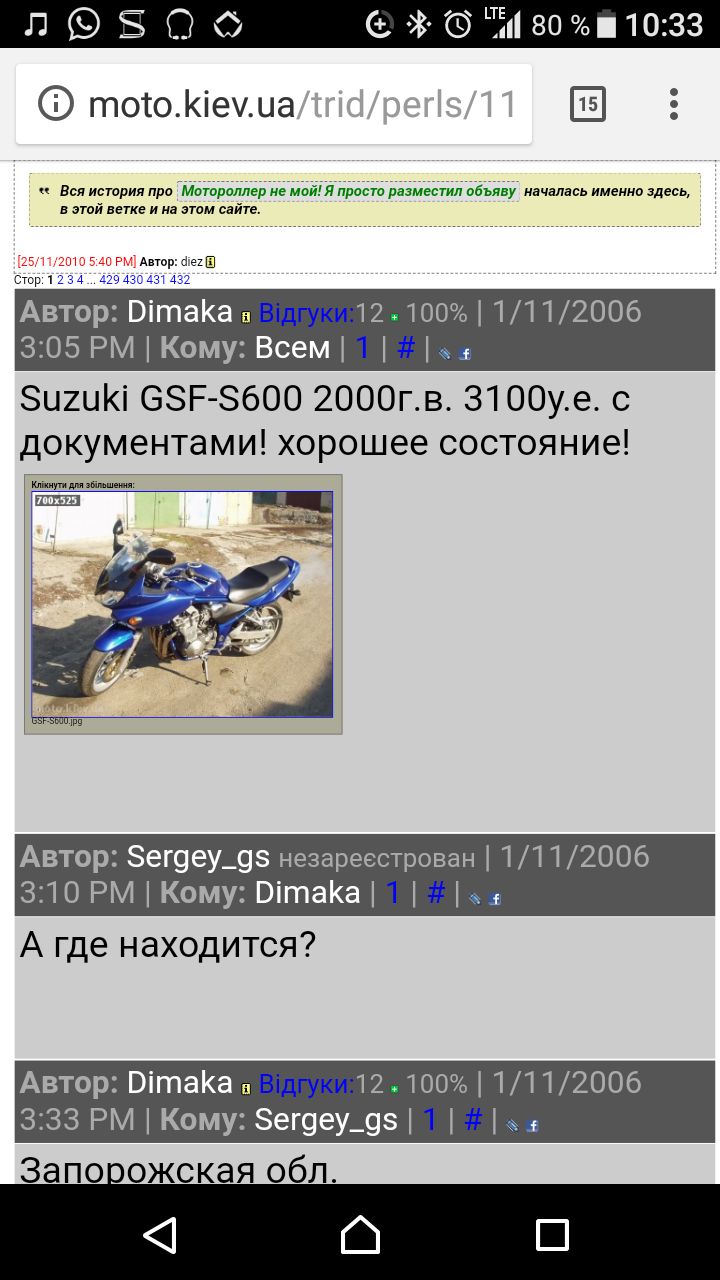Tap the # permalink in Dimaka's 3:33 PM post
720x1280 pixels.
pos(474,1119)
